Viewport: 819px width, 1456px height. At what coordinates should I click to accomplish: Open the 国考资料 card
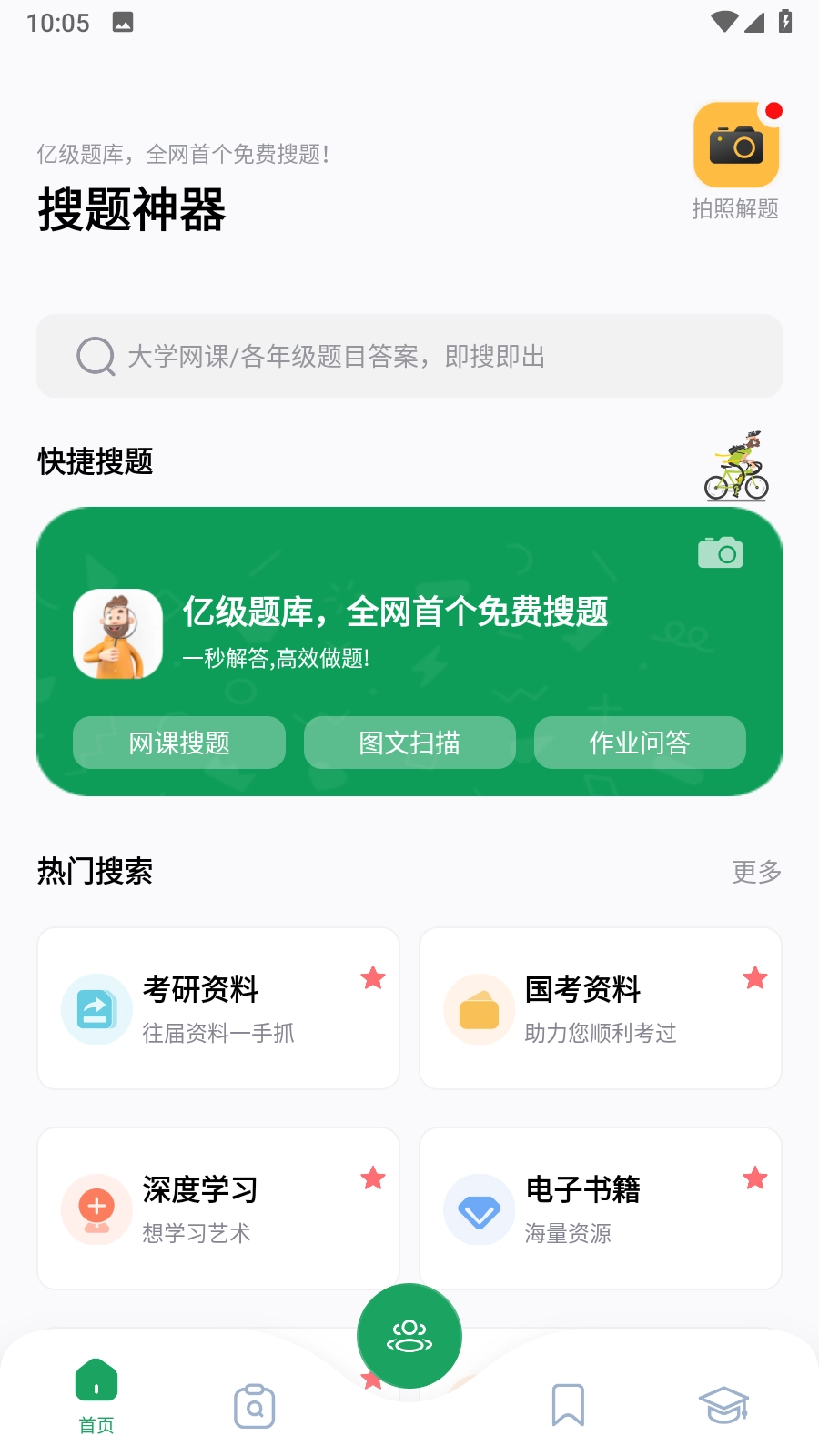click(601, 1008)
